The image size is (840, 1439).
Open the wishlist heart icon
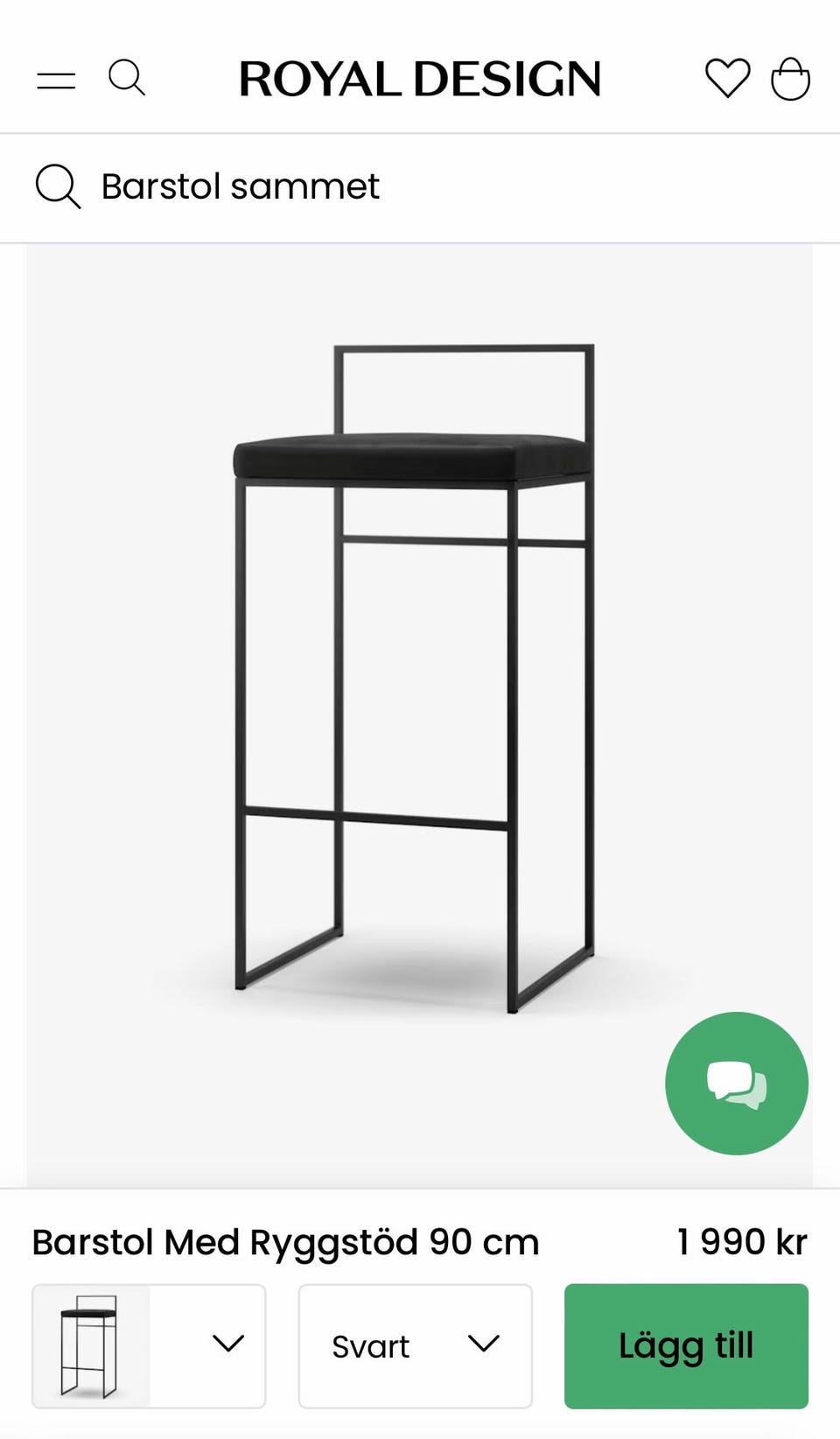(728, 79)
